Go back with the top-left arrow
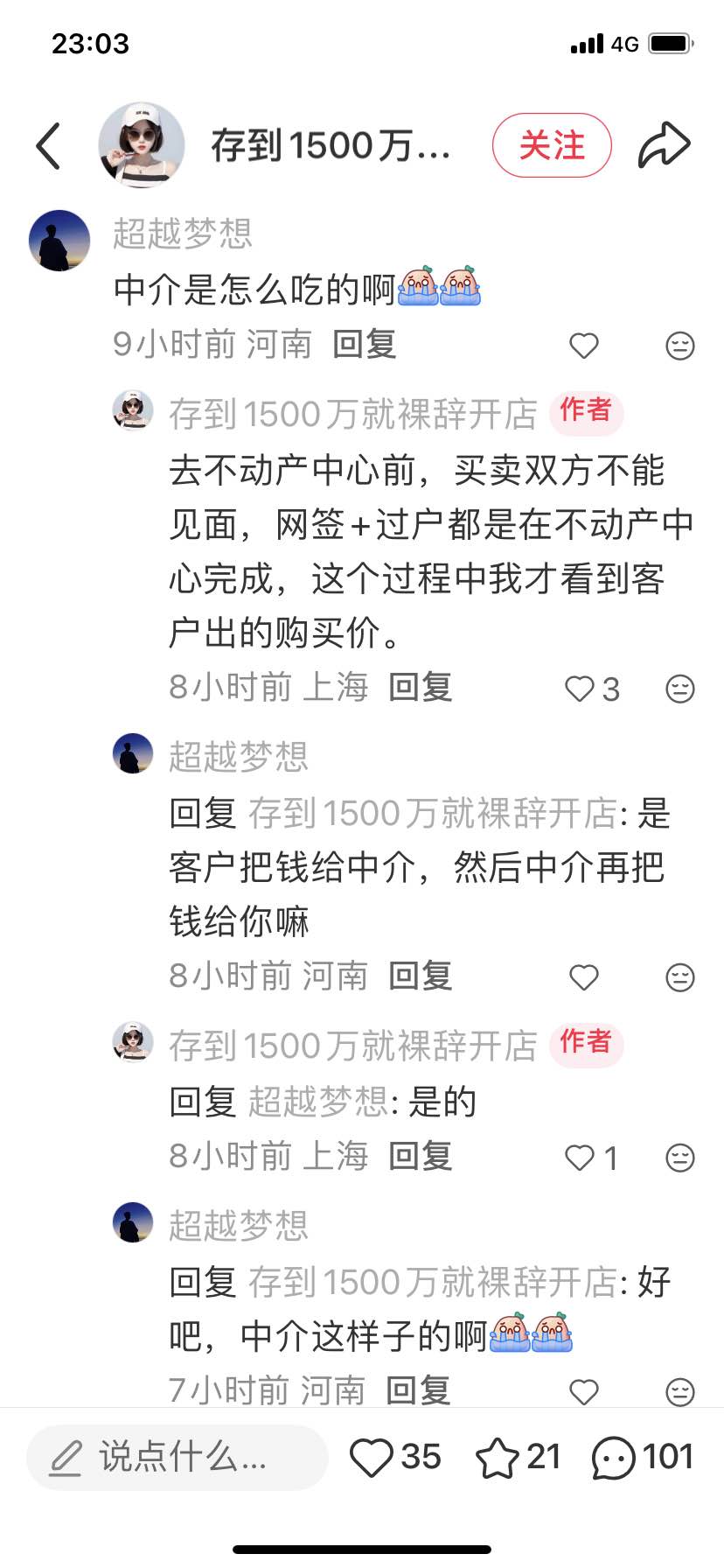This screenshot has width=724, height=1568. pyautogui.click(x=49, y=145)
